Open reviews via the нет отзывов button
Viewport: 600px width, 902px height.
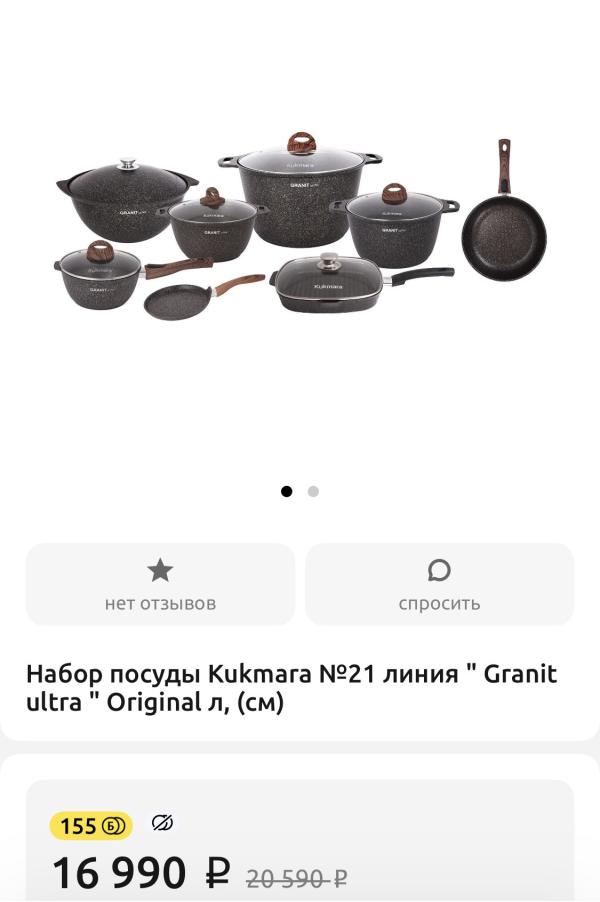click(160, 584)
